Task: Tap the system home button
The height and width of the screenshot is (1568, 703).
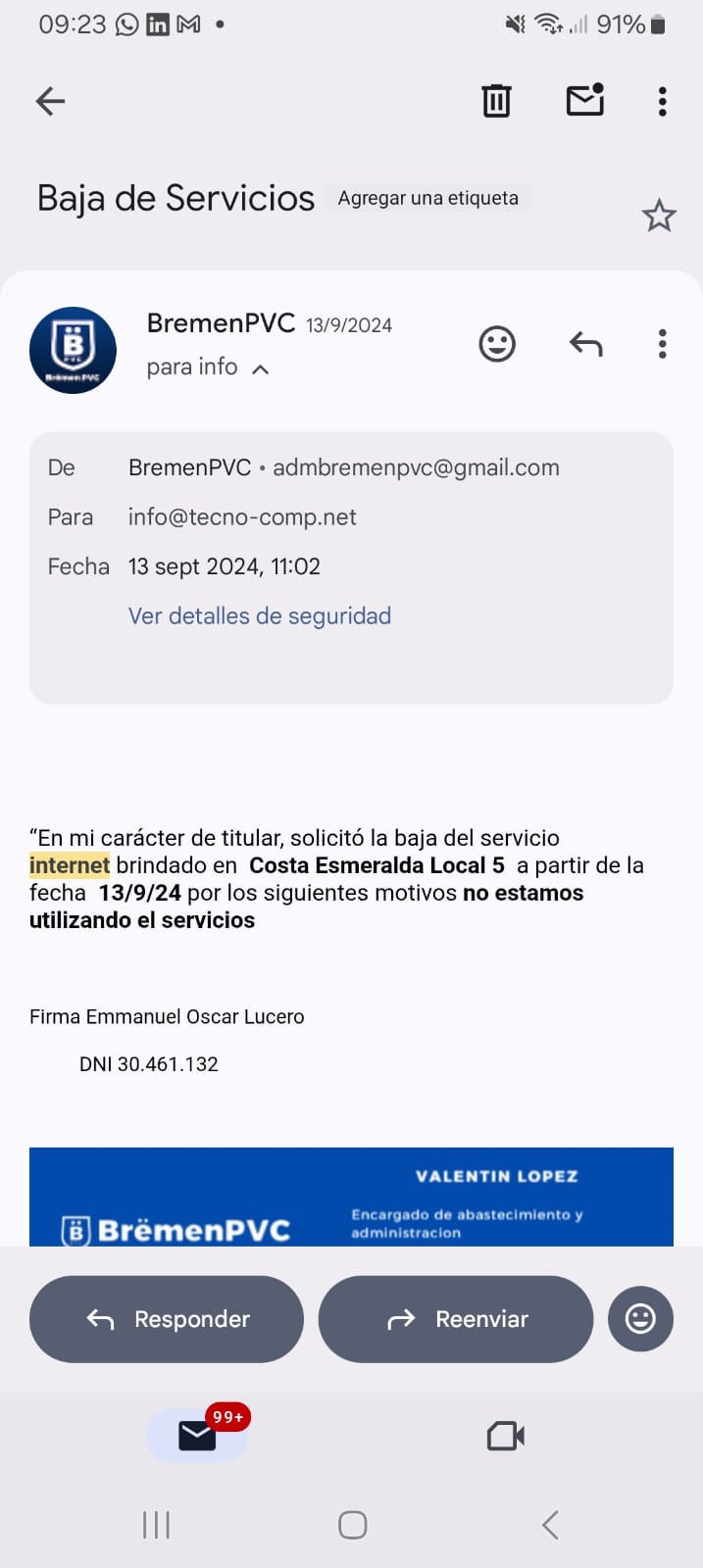Action: [352, 1525]
